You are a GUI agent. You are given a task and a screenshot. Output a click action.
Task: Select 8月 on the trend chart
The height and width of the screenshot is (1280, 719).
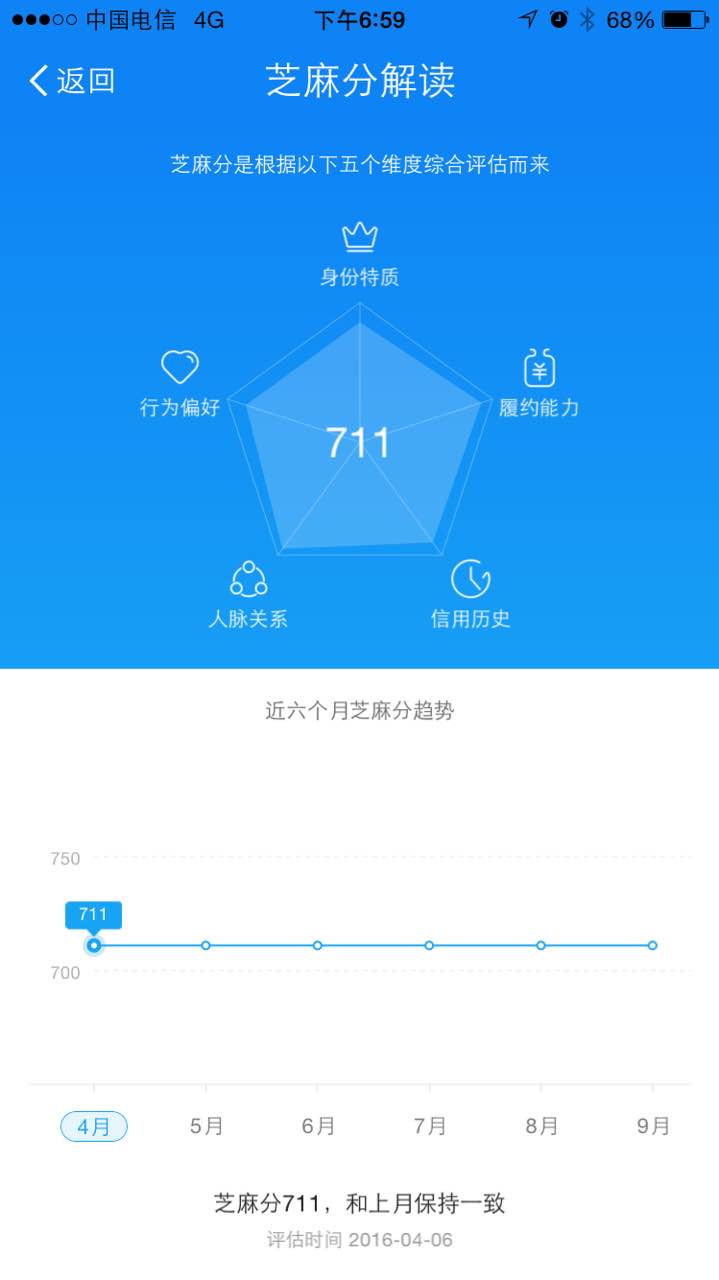click(x=541, y=1126)
